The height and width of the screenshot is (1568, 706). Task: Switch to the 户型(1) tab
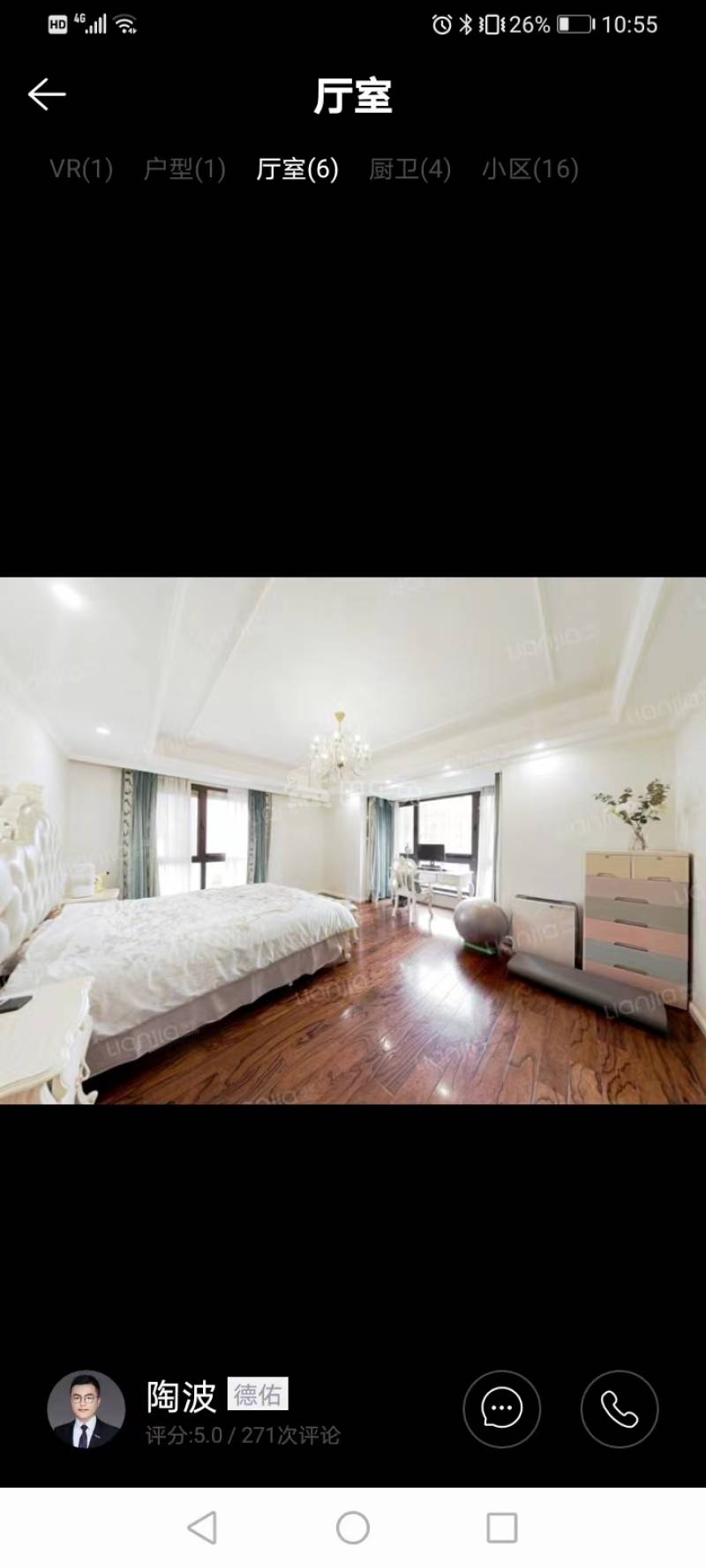[x=184, y=168]
